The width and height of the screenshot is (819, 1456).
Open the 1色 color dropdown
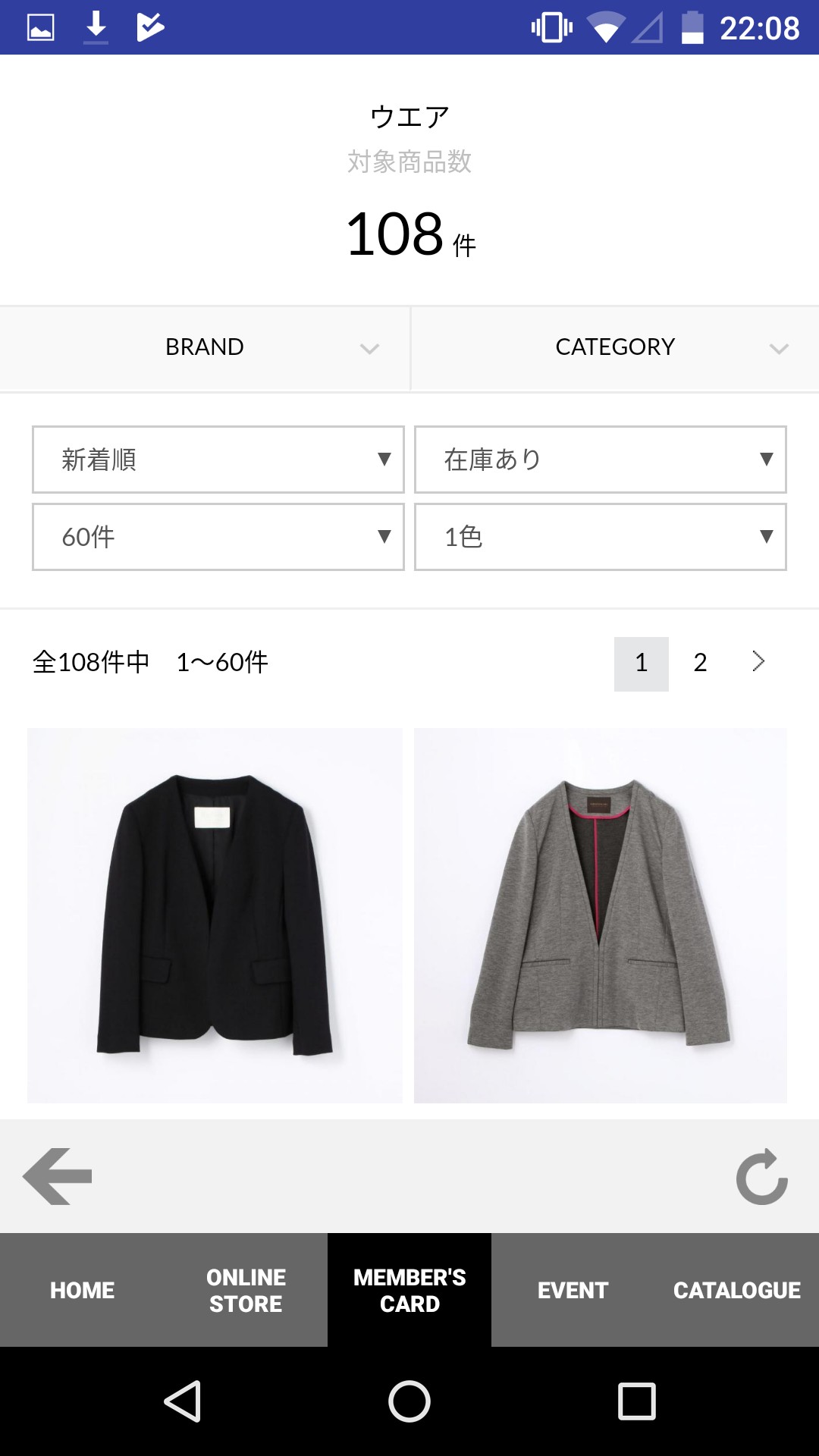[601, 537]
